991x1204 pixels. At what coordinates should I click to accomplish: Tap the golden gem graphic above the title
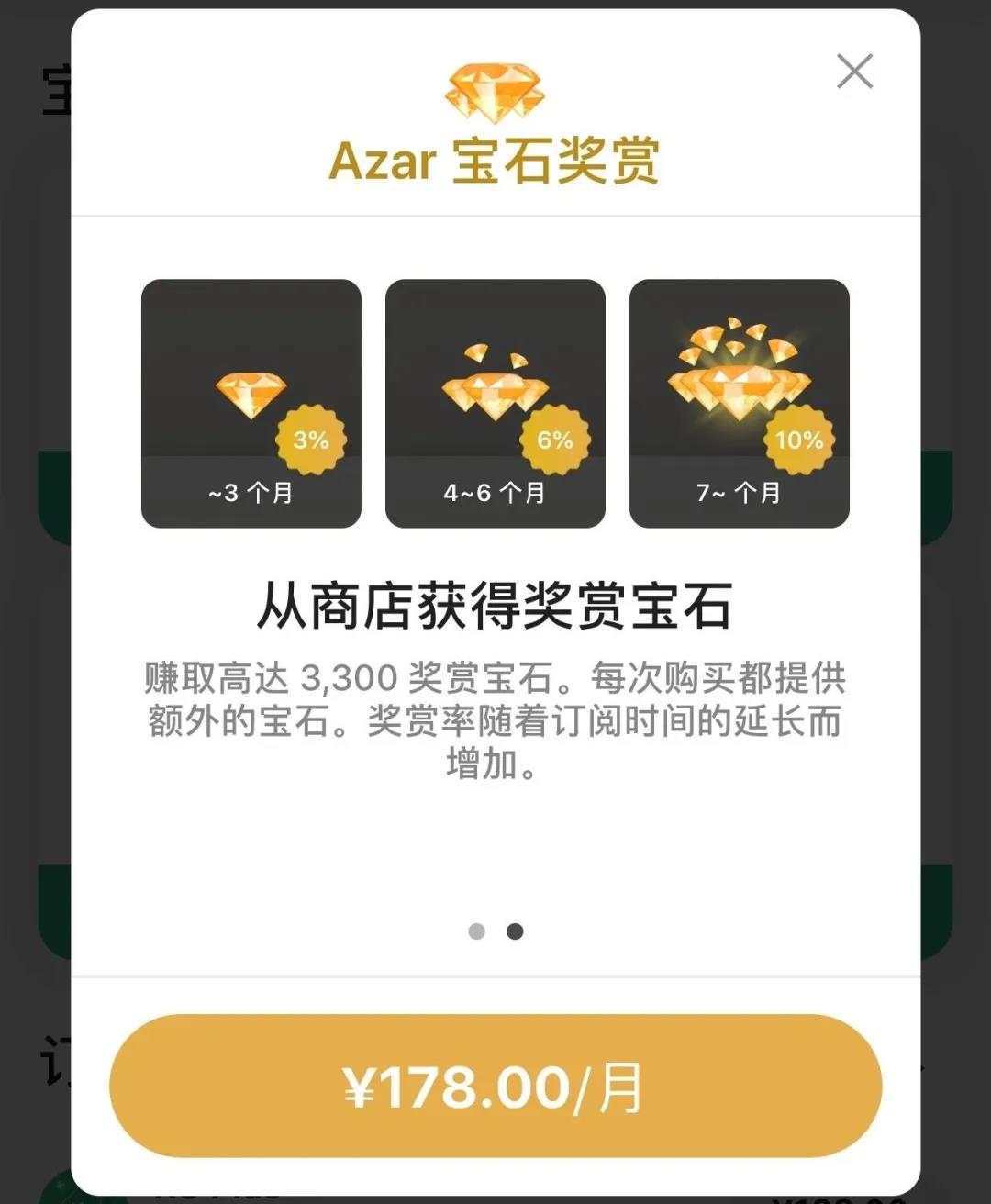tap(494, 92)
